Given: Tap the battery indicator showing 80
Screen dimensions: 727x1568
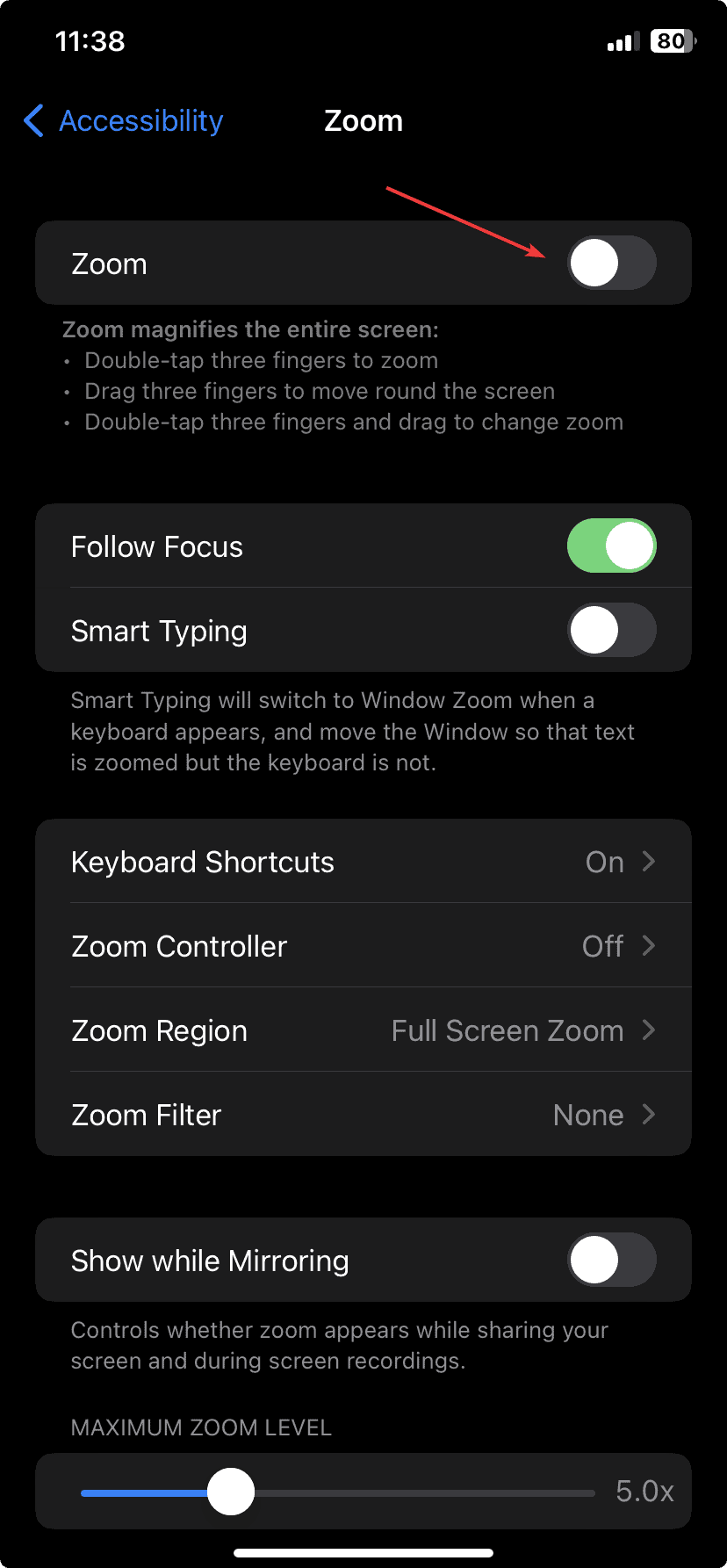Looking at the screenshot, I should click(671, 40).
